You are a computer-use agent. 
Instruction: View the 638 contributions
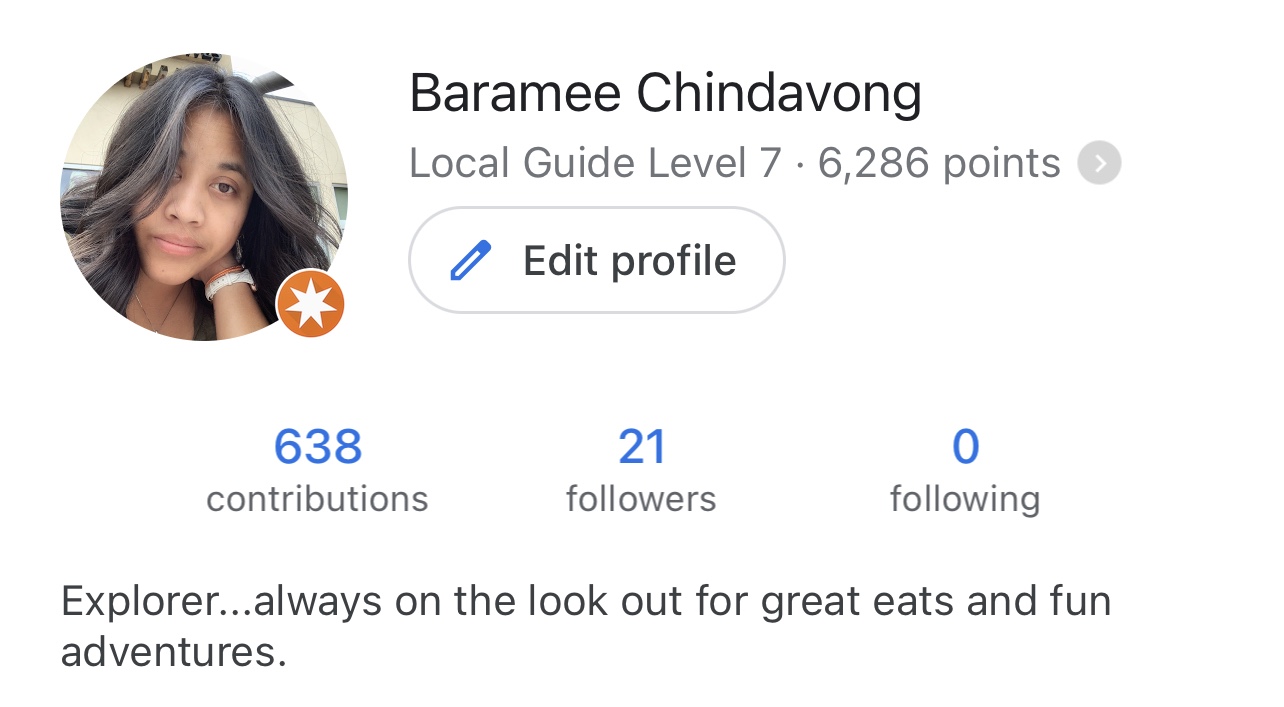[x=317, y=470]
